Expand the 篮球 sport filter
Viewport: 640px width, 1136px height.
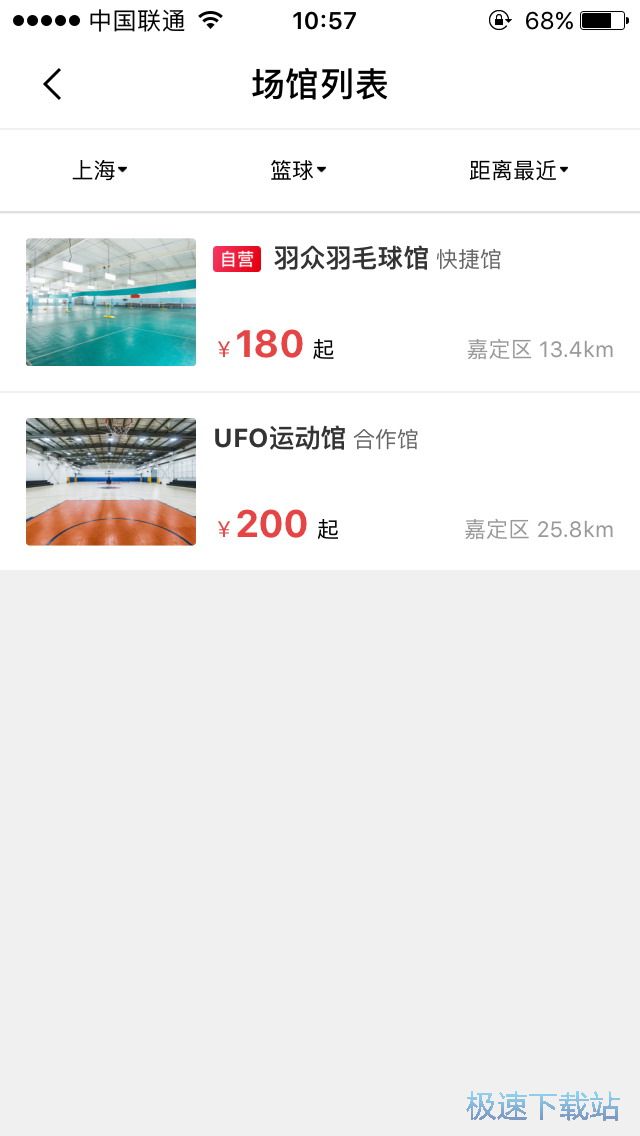(298, 171)
